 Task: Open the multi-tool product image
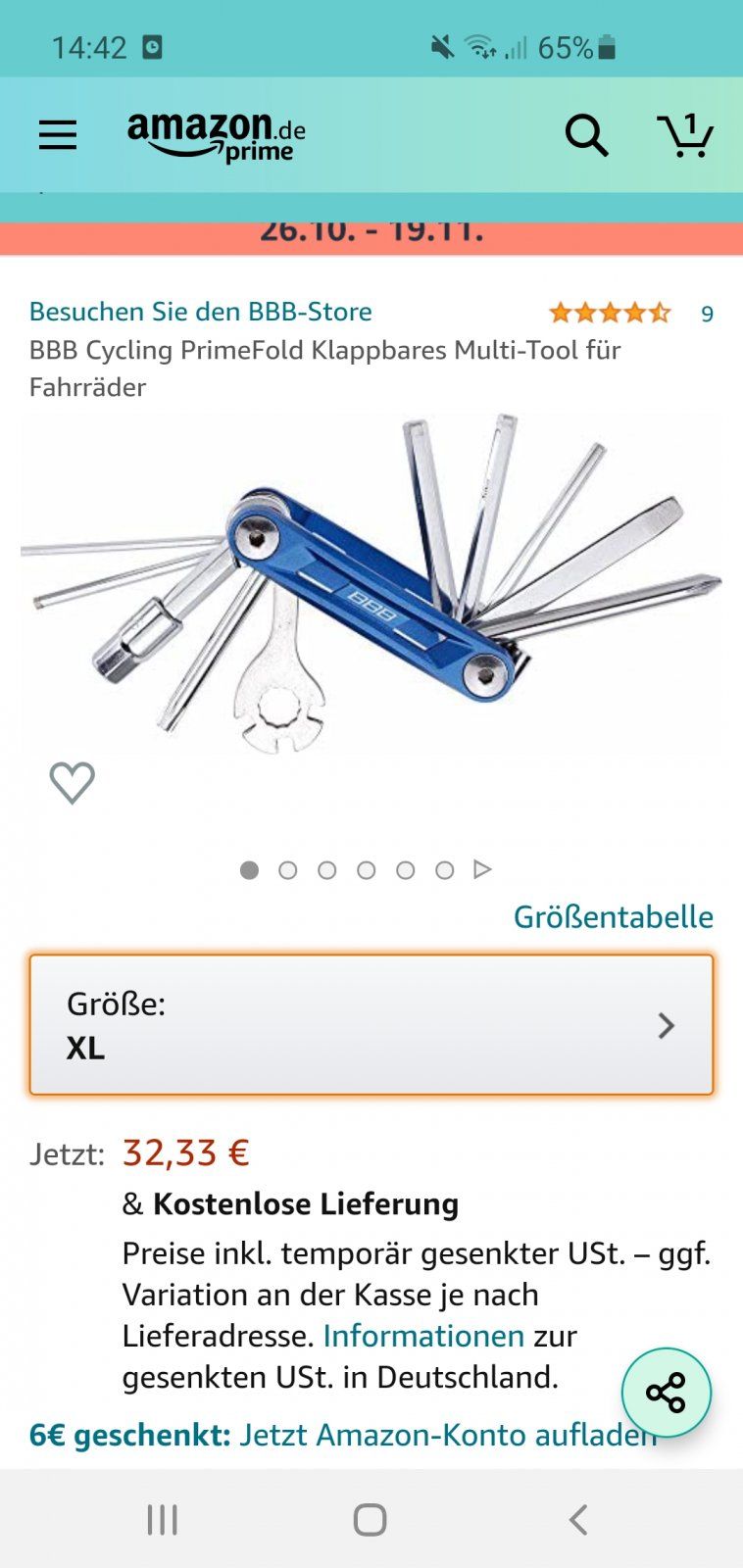[x=371, y=588]
